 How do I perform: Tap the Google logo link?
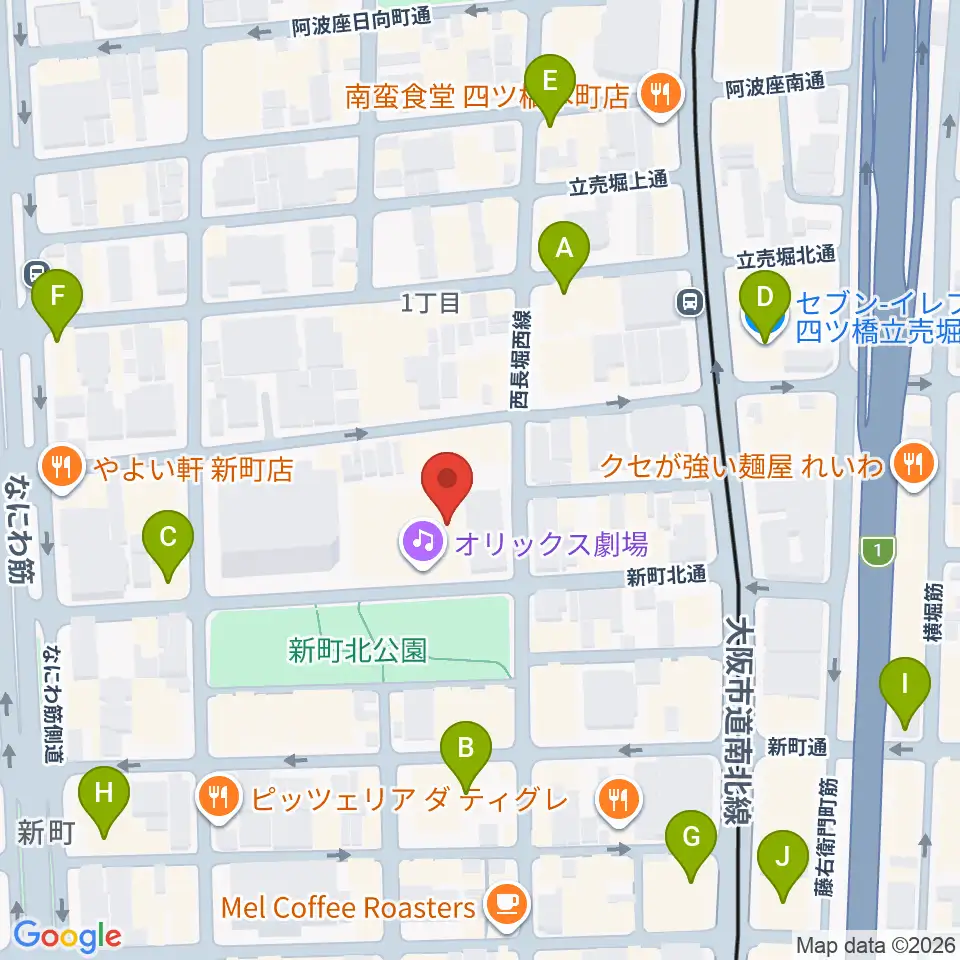point(67,936)
